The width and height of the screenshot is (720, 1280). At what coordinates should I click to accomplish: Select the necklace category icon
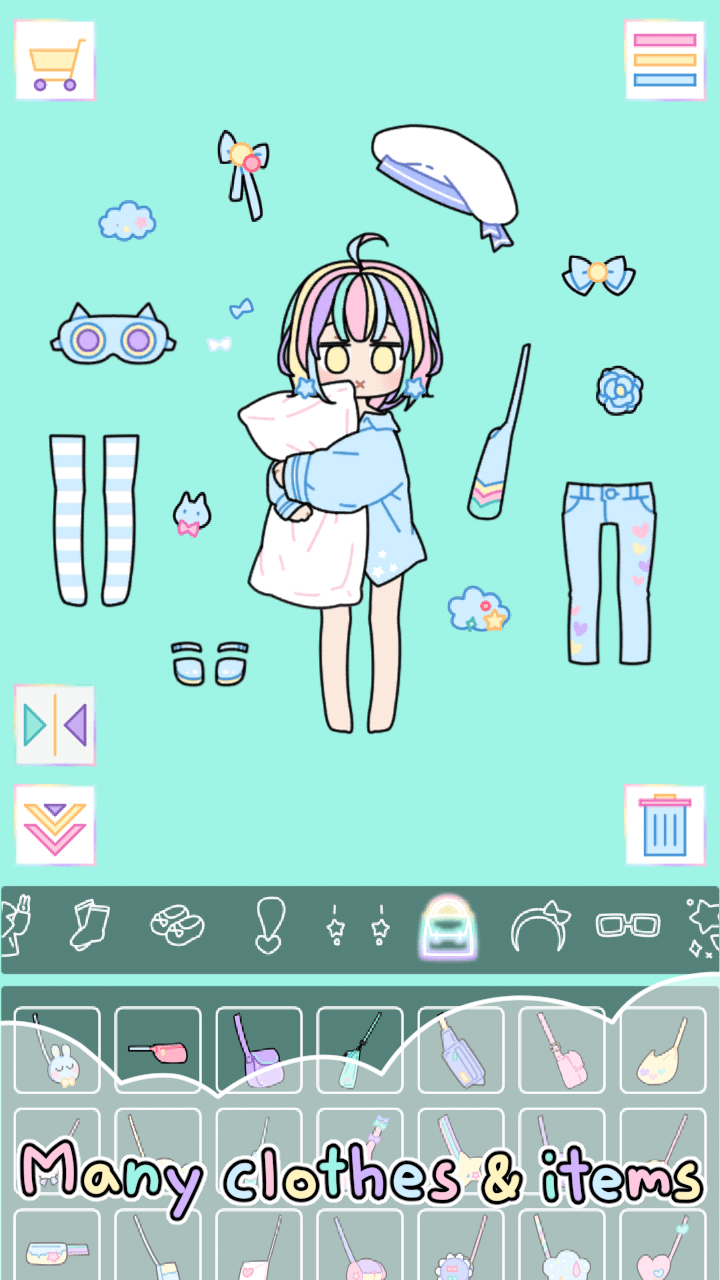[270, 928]
